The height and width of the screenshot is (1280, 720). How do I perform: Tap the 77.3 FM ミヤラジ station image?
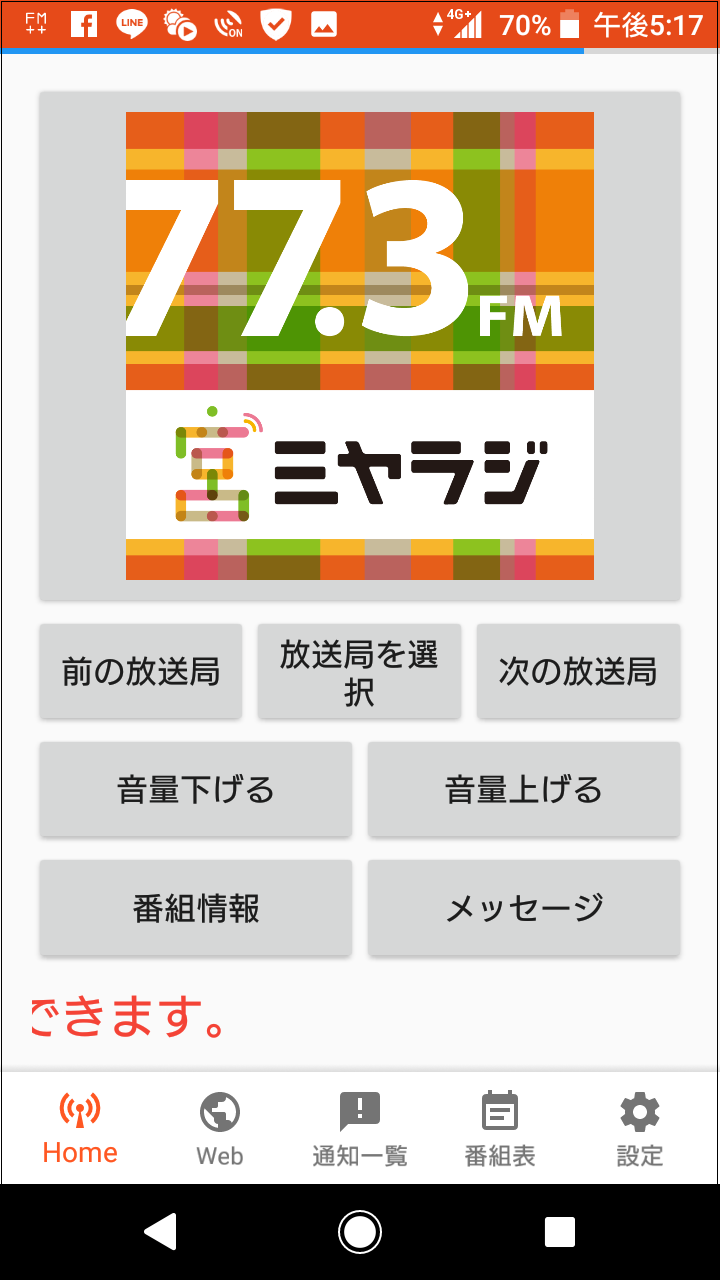[360, 346]
